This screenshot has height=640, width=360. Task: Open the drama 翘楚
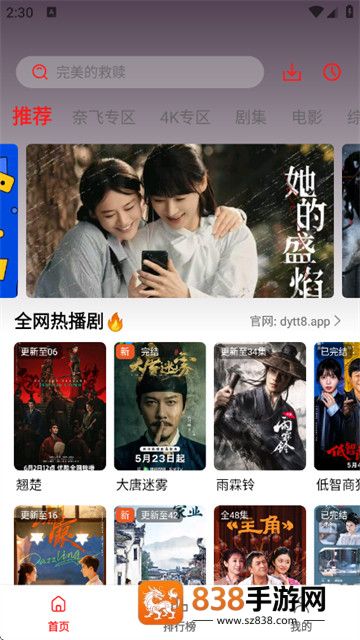click(60, 406)
